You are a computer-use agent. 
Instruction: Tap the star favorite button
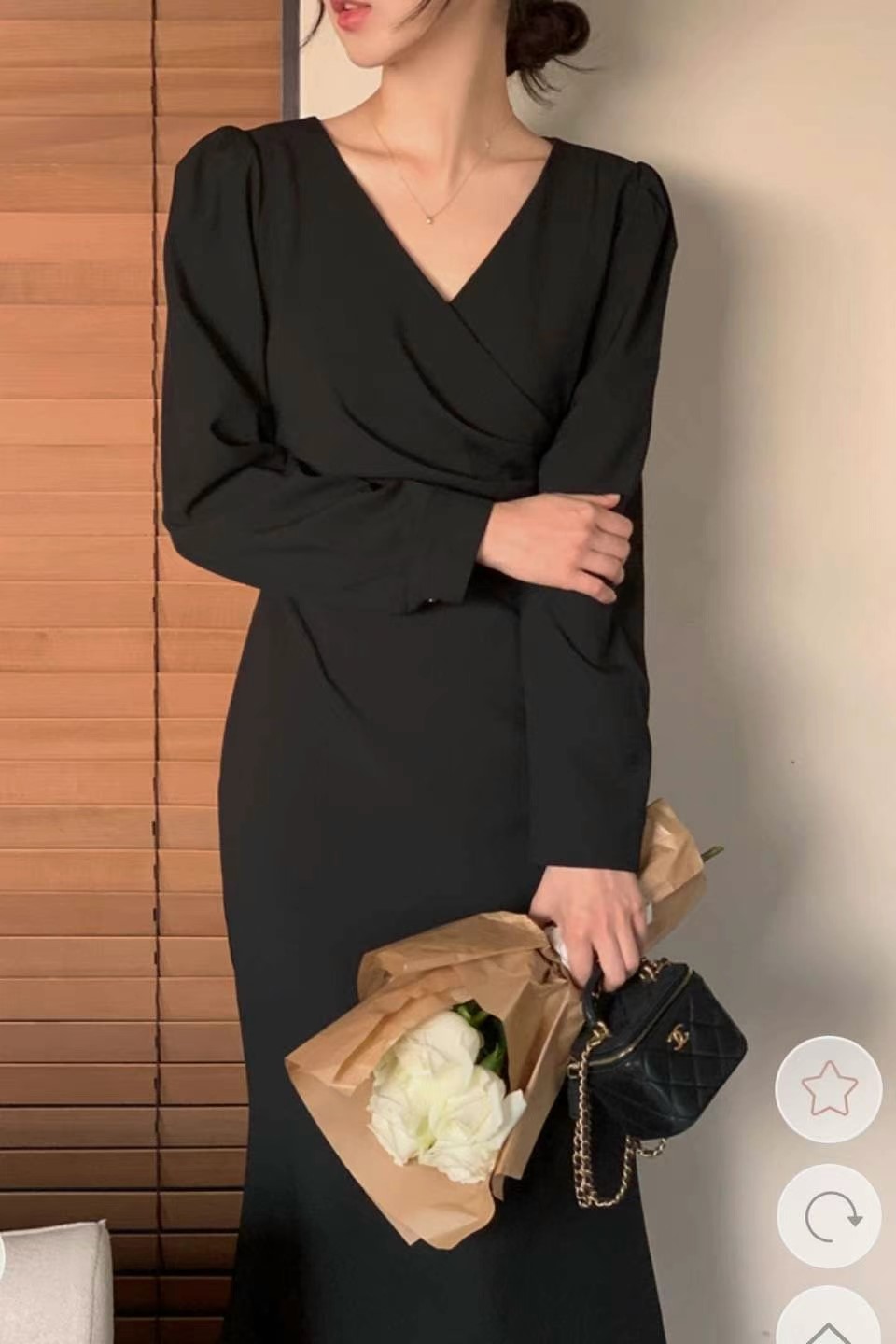[829, 1088]
